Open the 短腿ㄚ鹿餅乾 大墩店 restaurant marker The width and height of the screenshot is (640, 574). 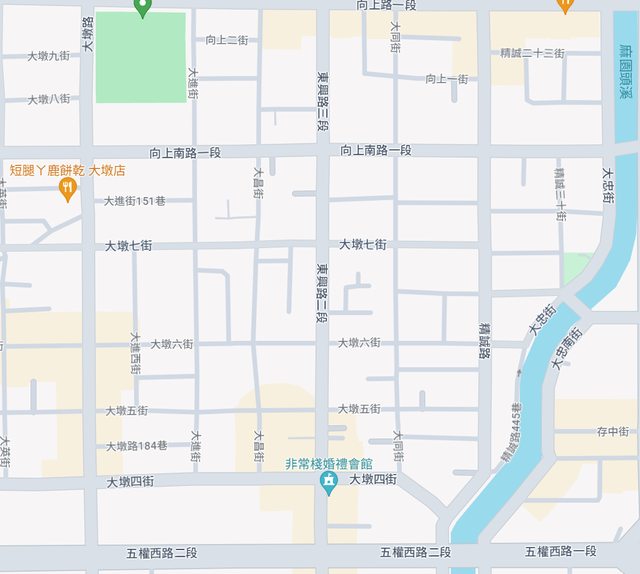point(68,188)
